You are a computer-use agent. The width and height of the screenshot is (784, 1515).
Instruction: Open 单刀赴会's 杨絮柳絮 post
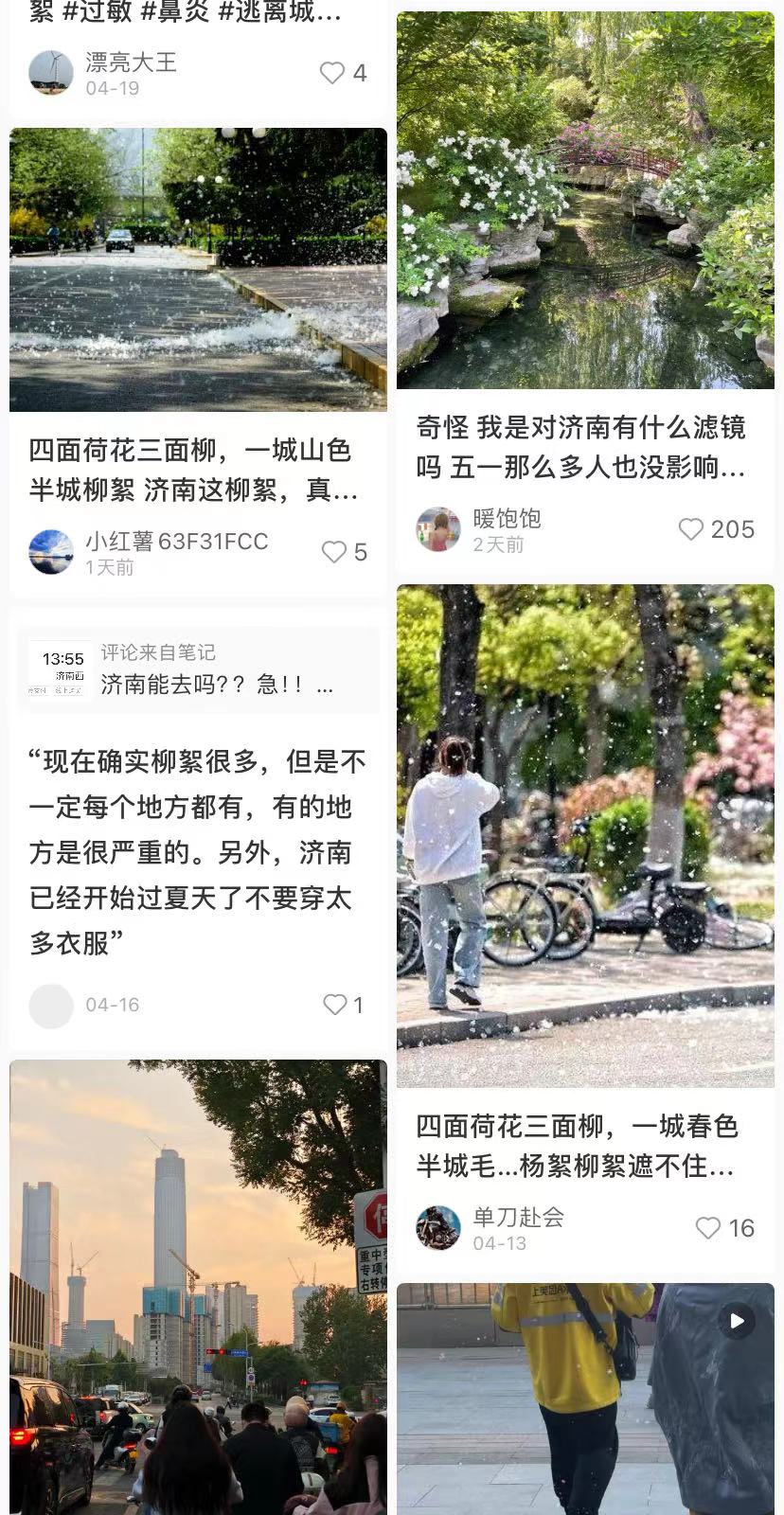[585, 835]
